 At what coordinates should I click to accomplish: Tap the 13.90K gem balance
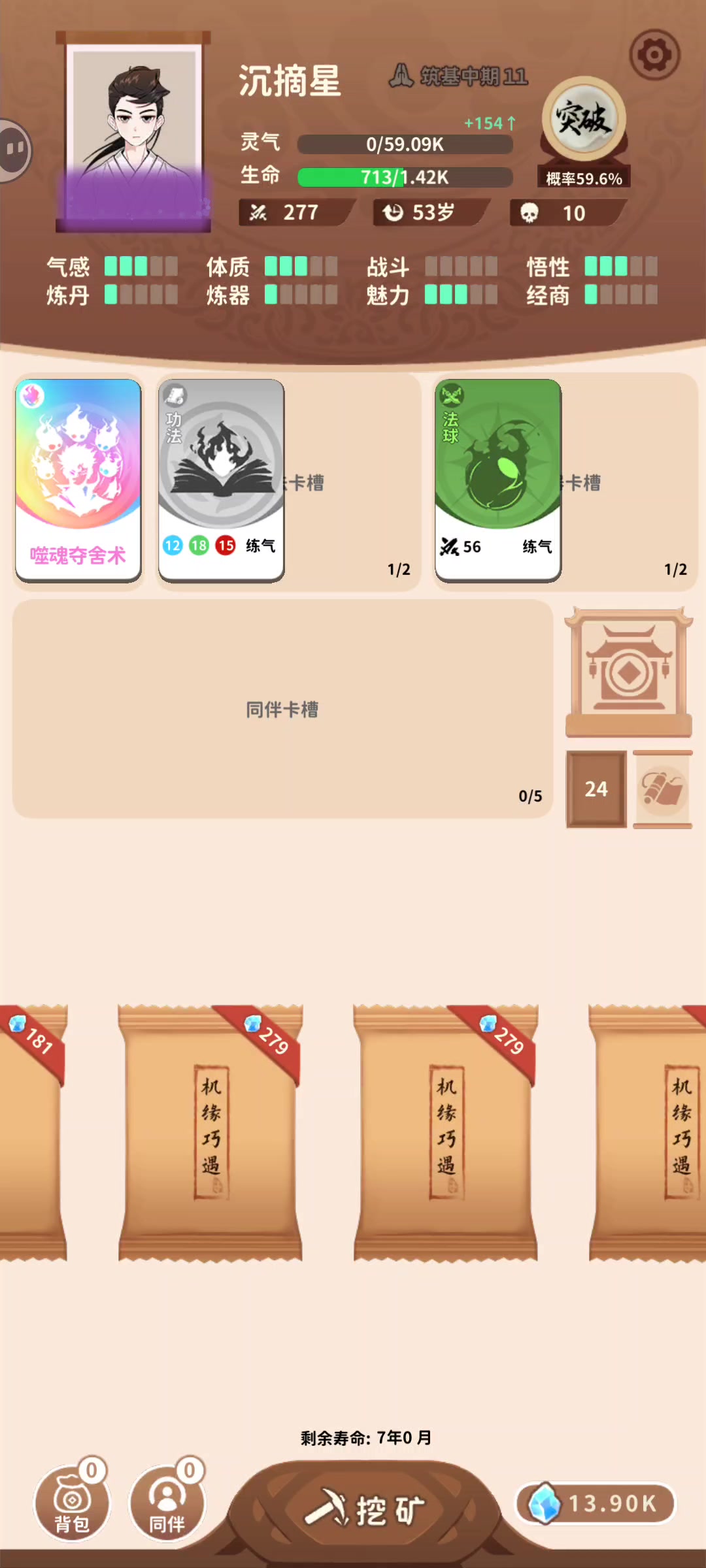596,1503
